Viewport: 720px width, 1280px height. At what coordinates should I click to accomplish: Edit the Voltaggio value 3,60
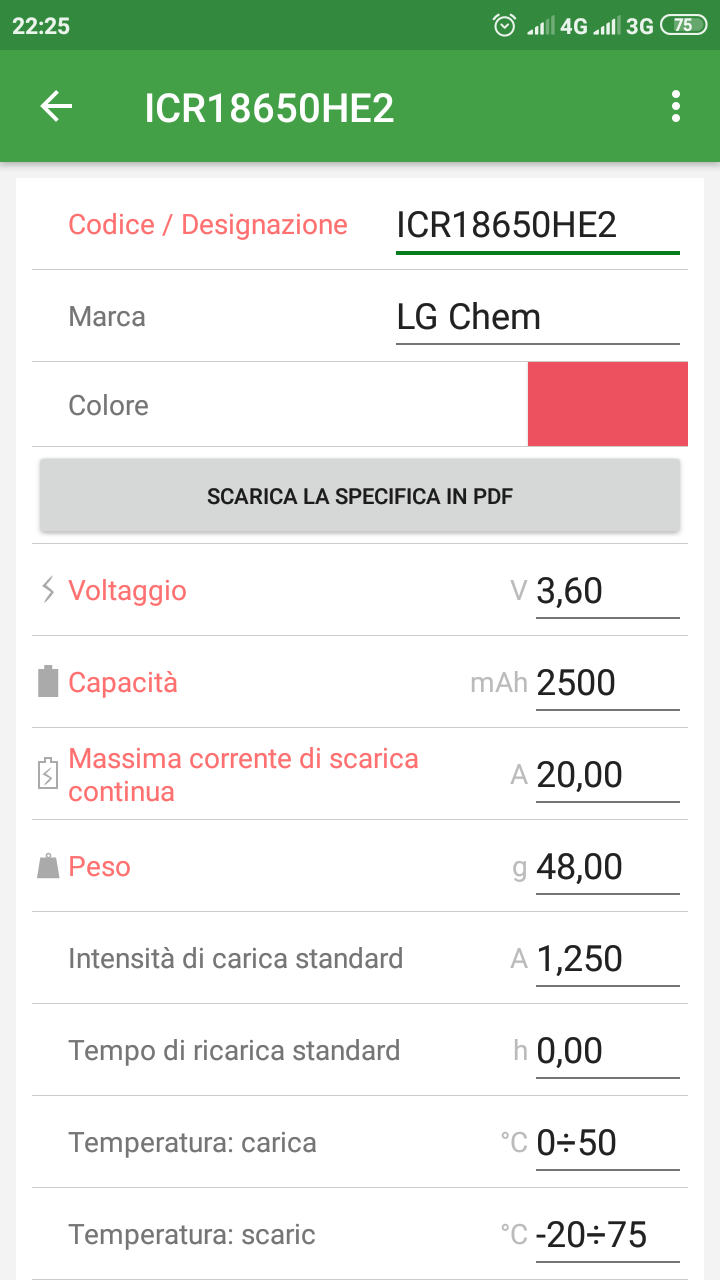coord(608,591)
